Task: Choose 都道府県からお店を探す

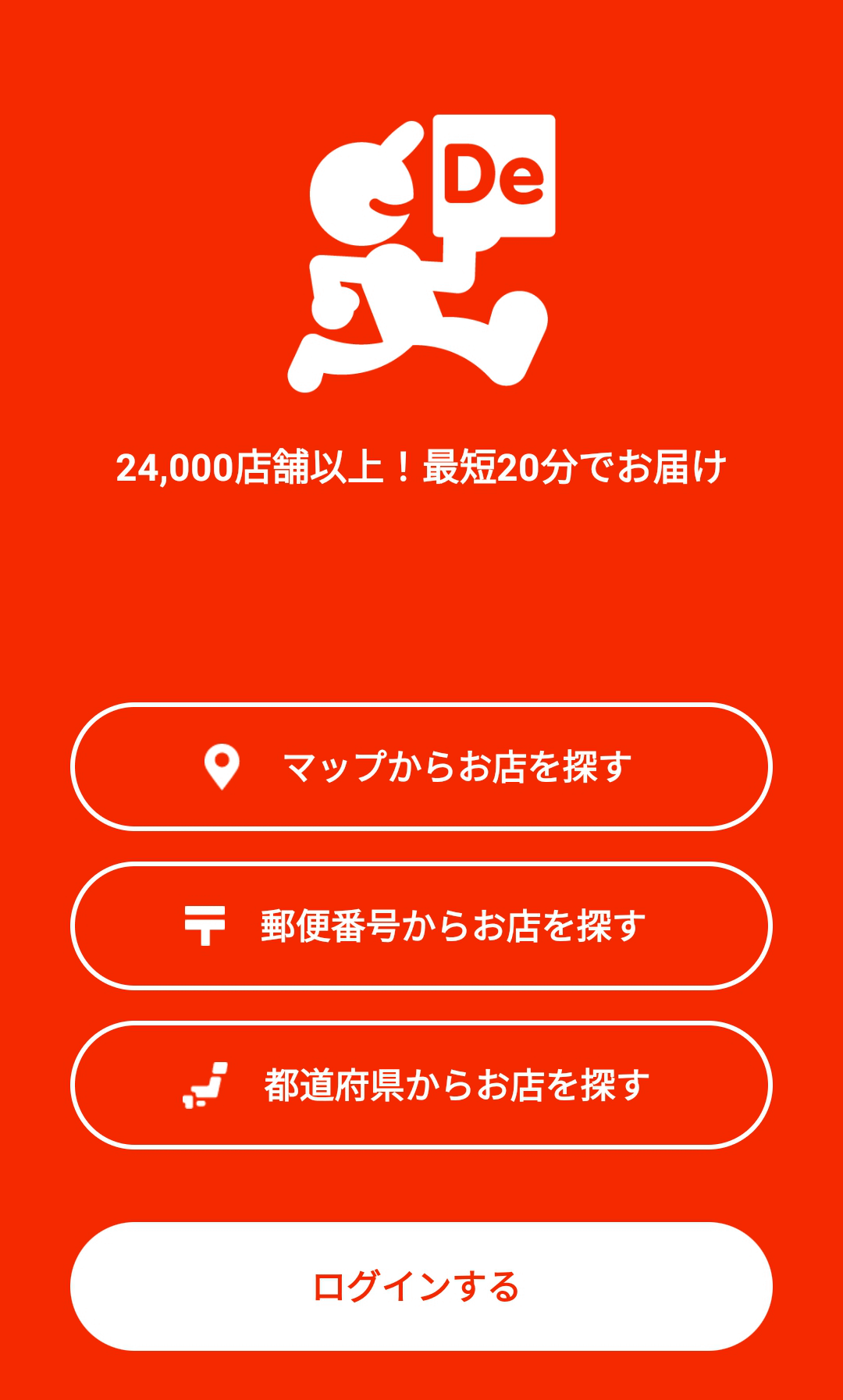Action: 421,1085
